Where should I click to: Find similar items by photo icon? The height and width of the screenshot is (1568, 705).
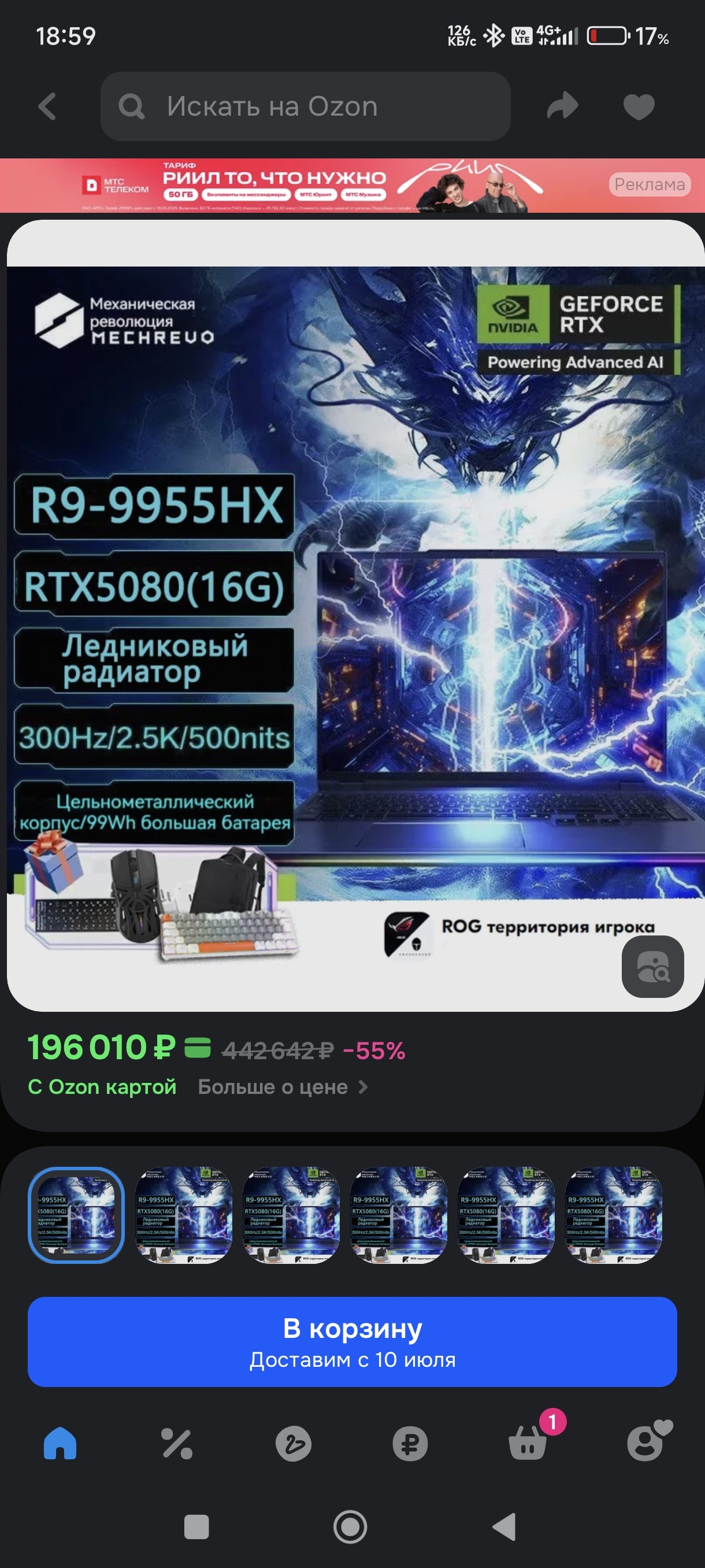tap(652, 966)
